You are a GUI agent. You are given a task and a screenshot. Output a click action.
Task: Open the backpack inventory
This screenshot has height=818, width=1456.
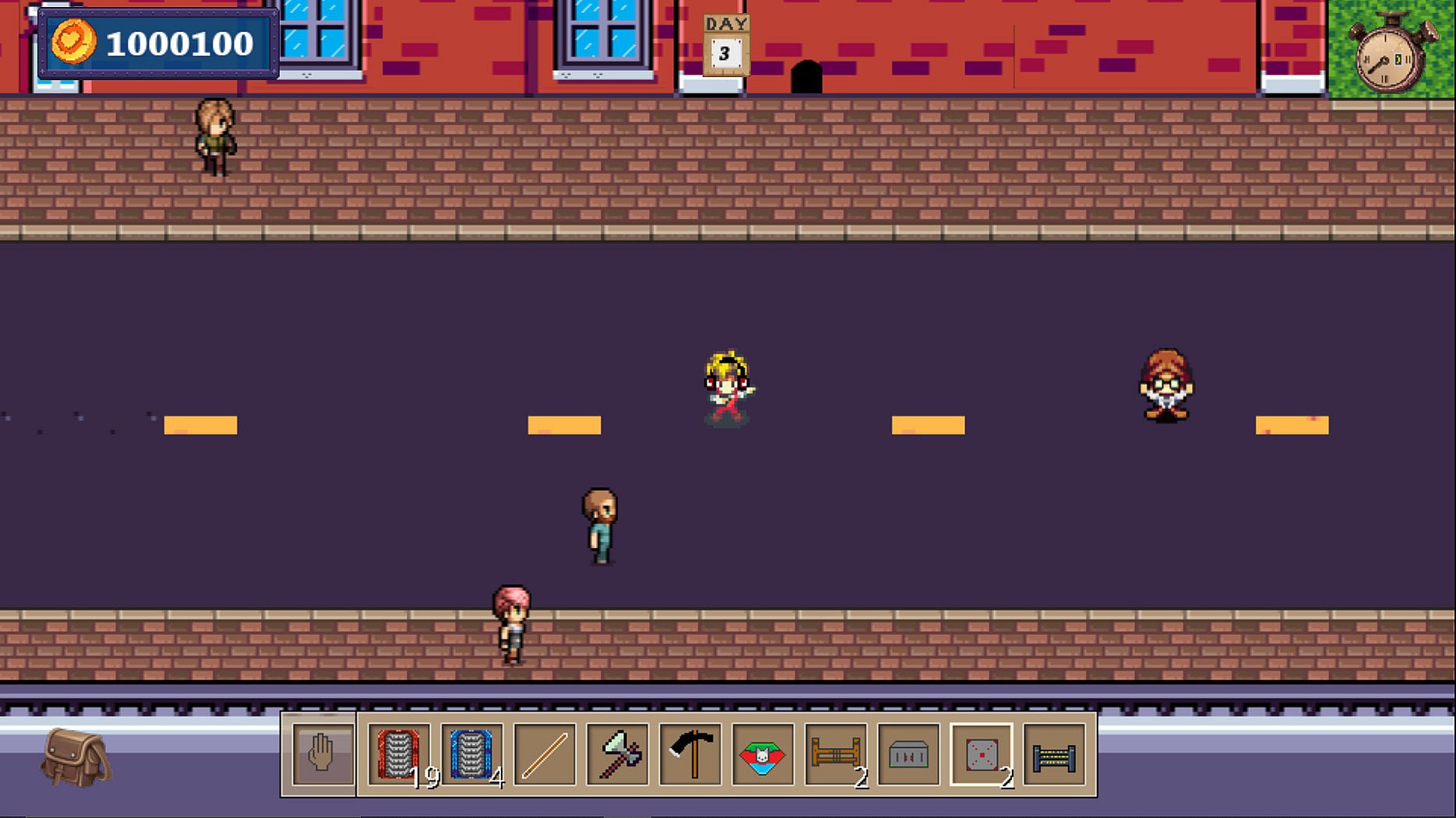(x=76, y=757)
